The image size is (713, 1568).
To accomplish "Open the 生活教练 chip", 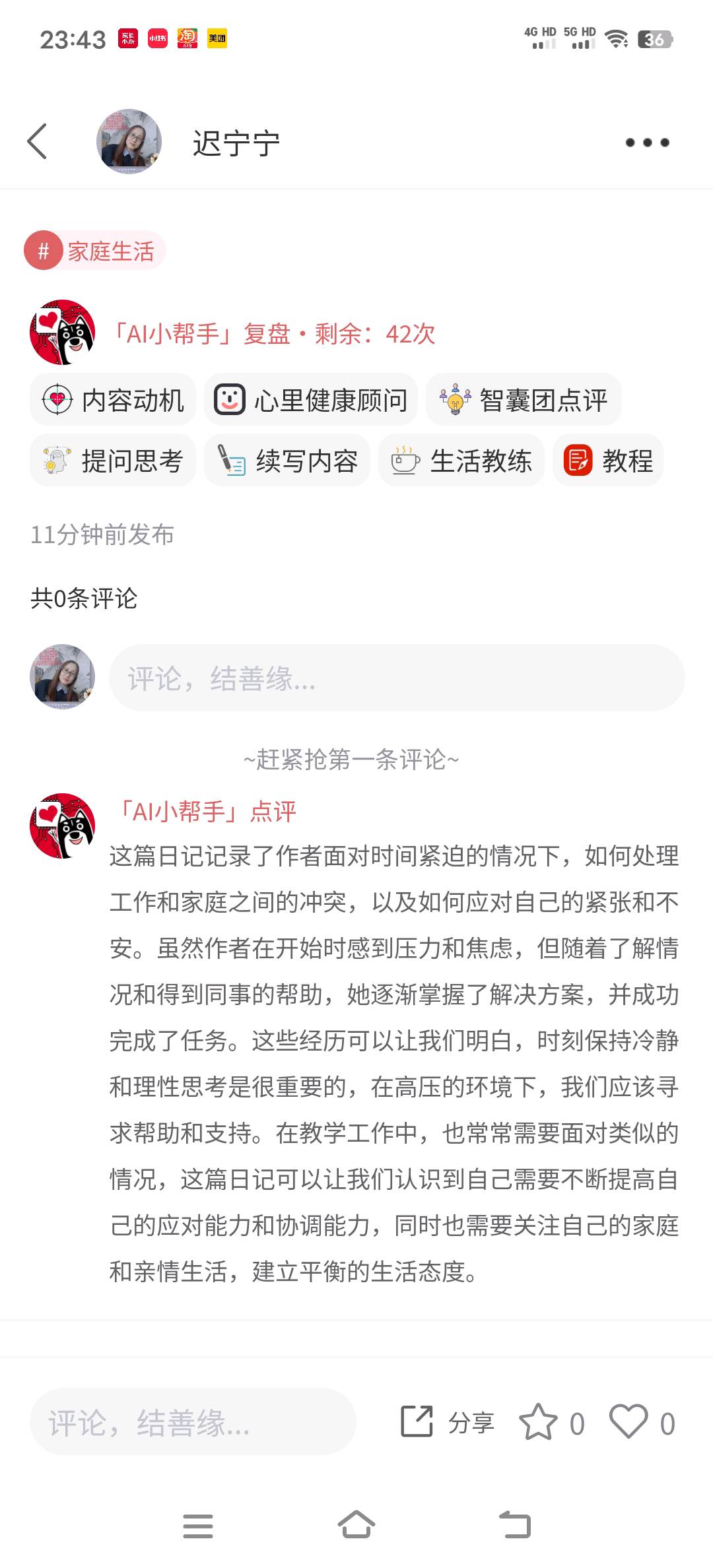I will click(461, 461).
